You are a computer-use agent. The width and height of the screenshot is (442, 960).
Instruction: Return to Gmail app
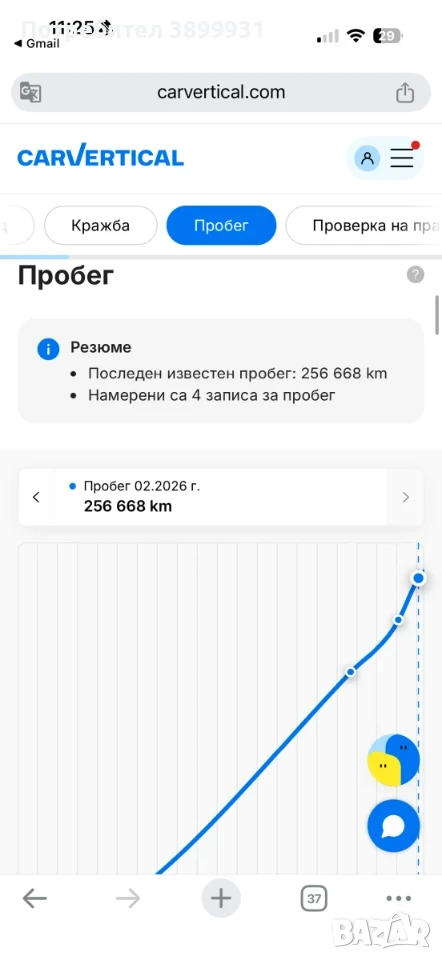coord(37,43)
